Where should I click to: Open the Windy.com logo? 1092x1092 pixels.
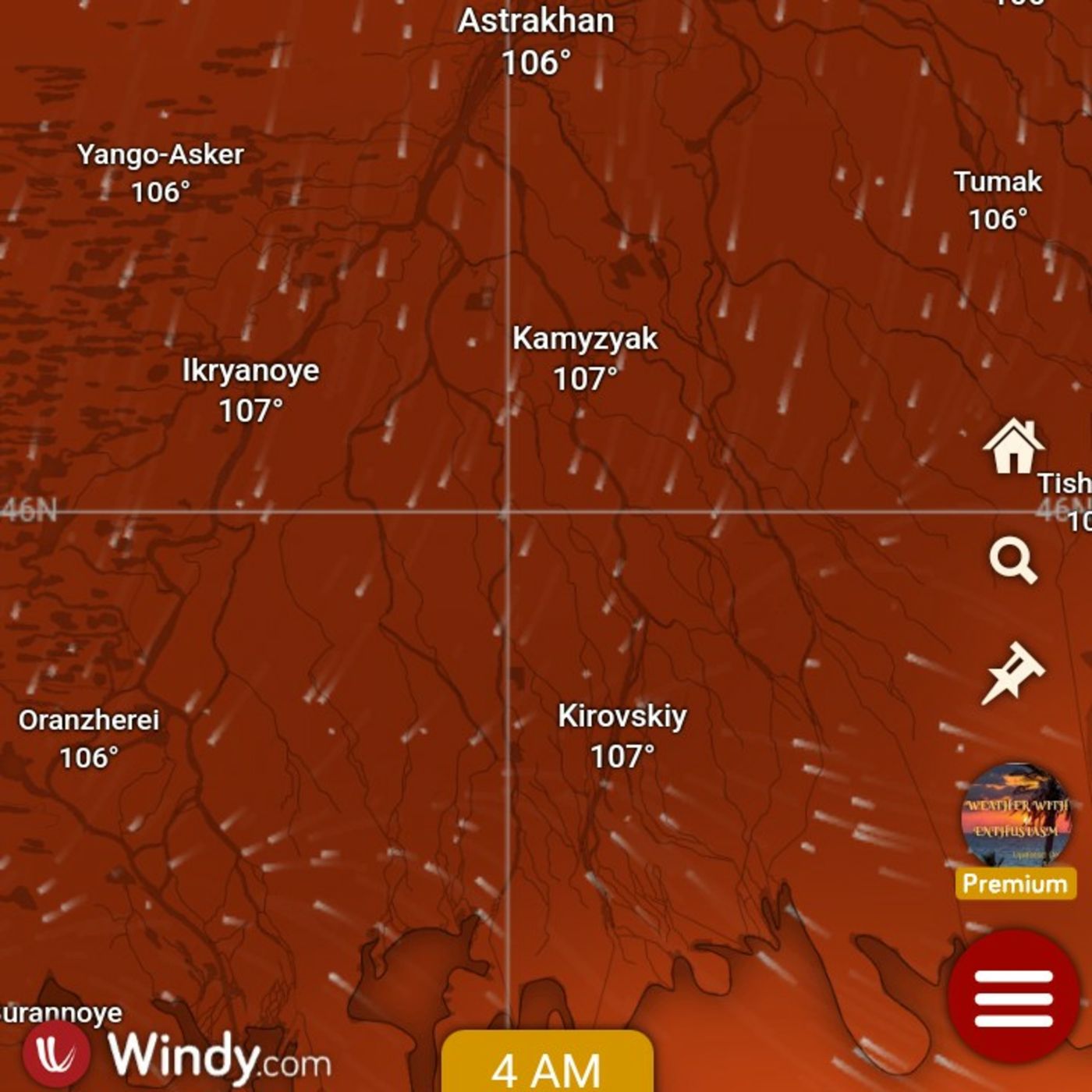[x=178, y=1055]
